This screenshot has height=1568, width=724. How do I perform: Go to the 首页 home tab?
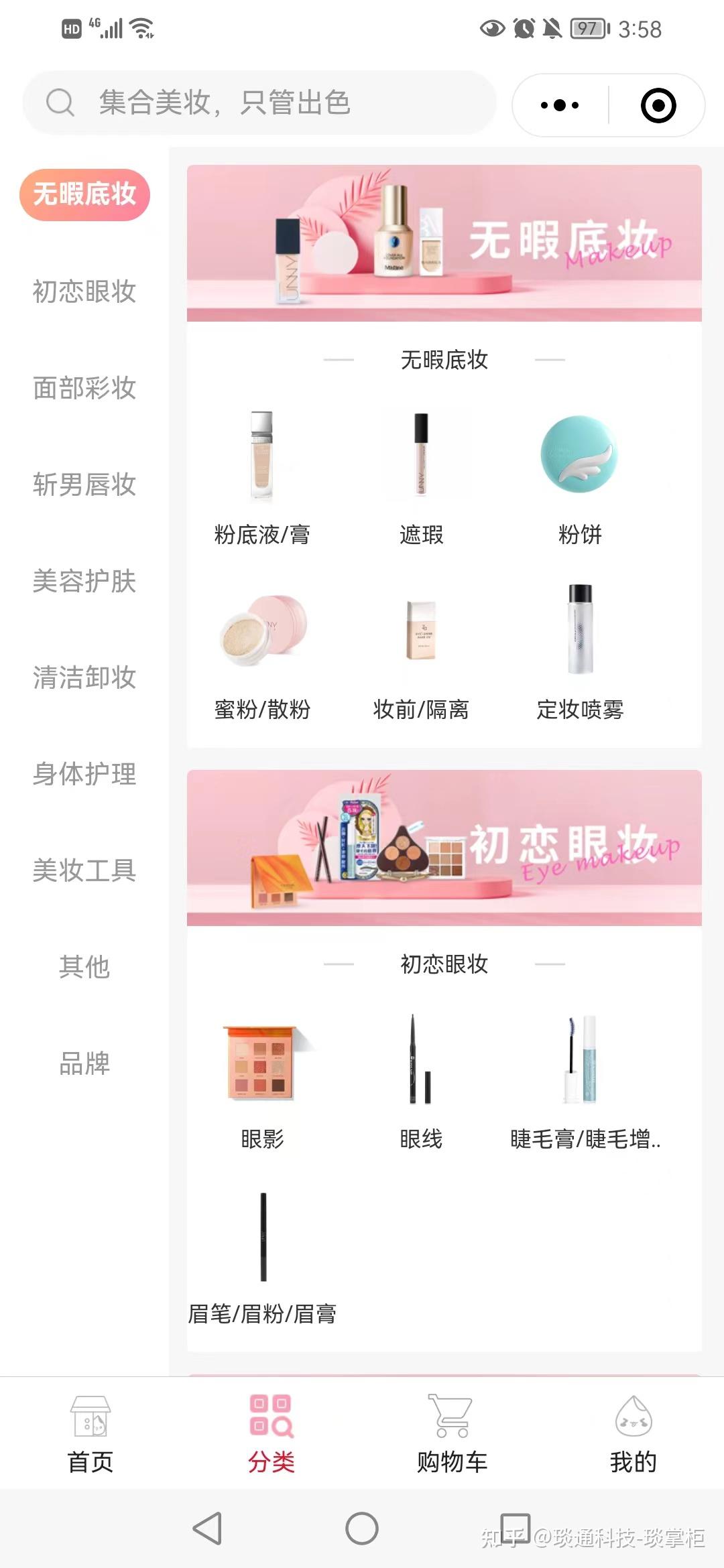(90, 1434)
